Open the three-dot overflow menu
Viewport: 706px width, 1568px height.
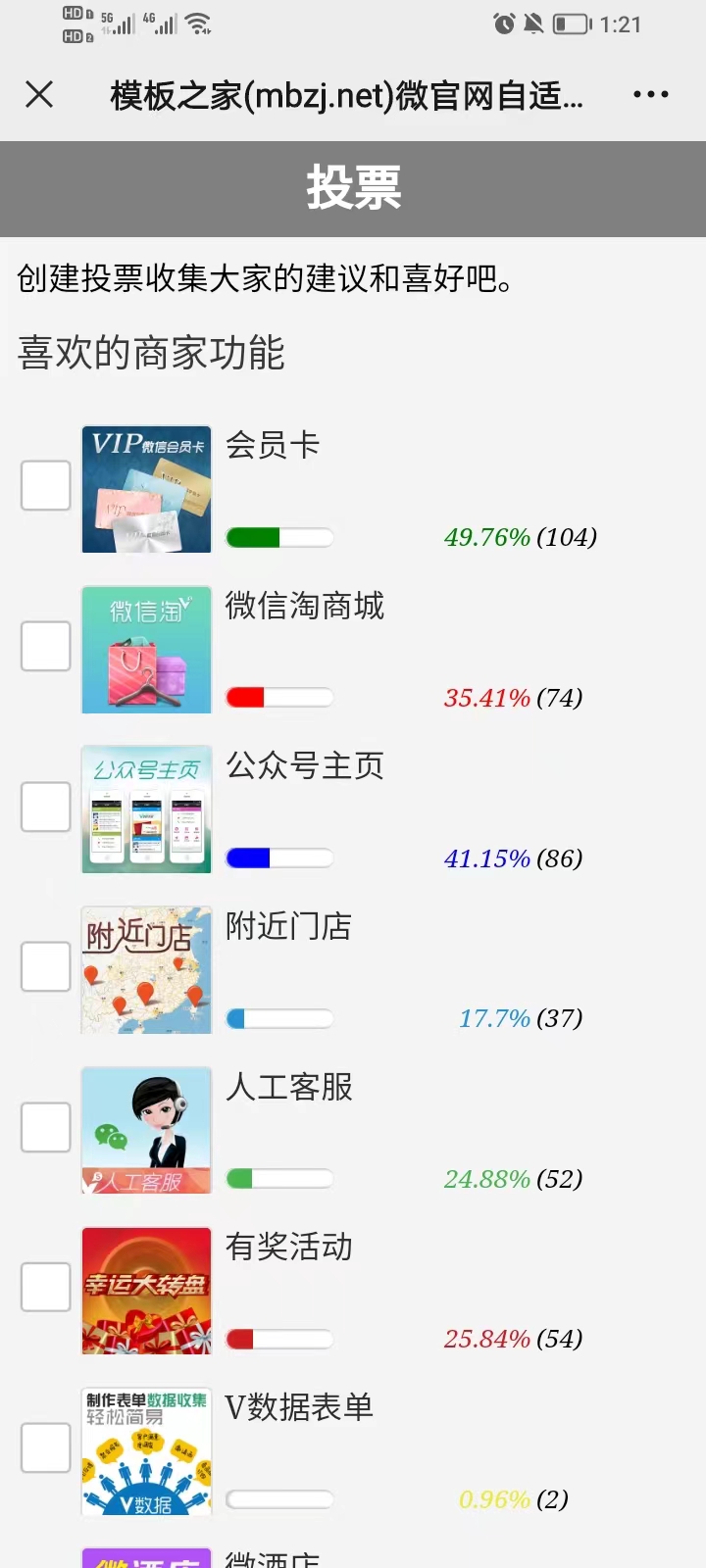coord(650,95)
